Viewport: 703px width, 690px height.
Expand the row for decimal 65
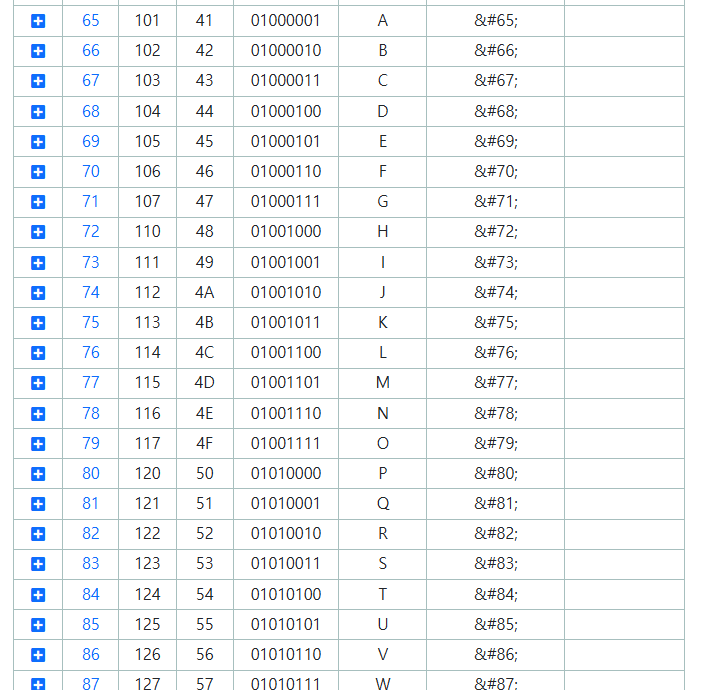(38, 21)
